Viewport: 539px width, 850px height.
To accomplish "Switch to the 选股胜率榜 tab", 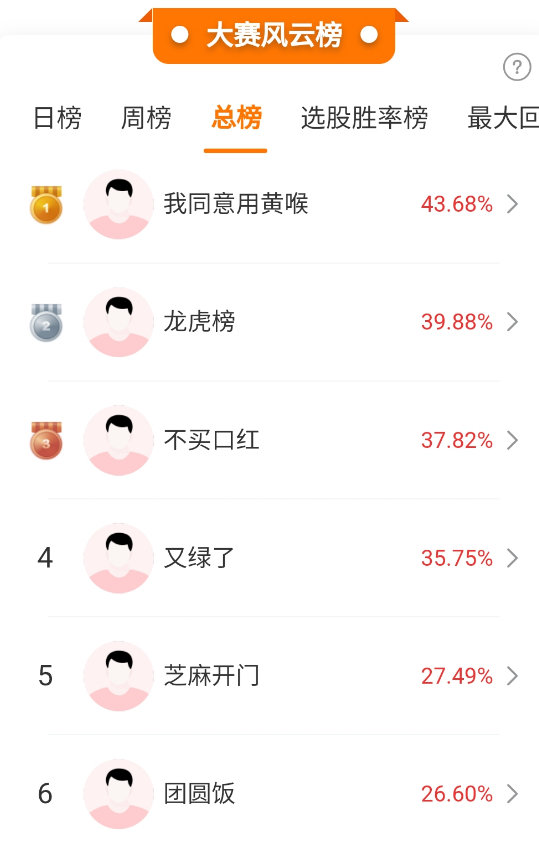I will [x=364, y=118].
